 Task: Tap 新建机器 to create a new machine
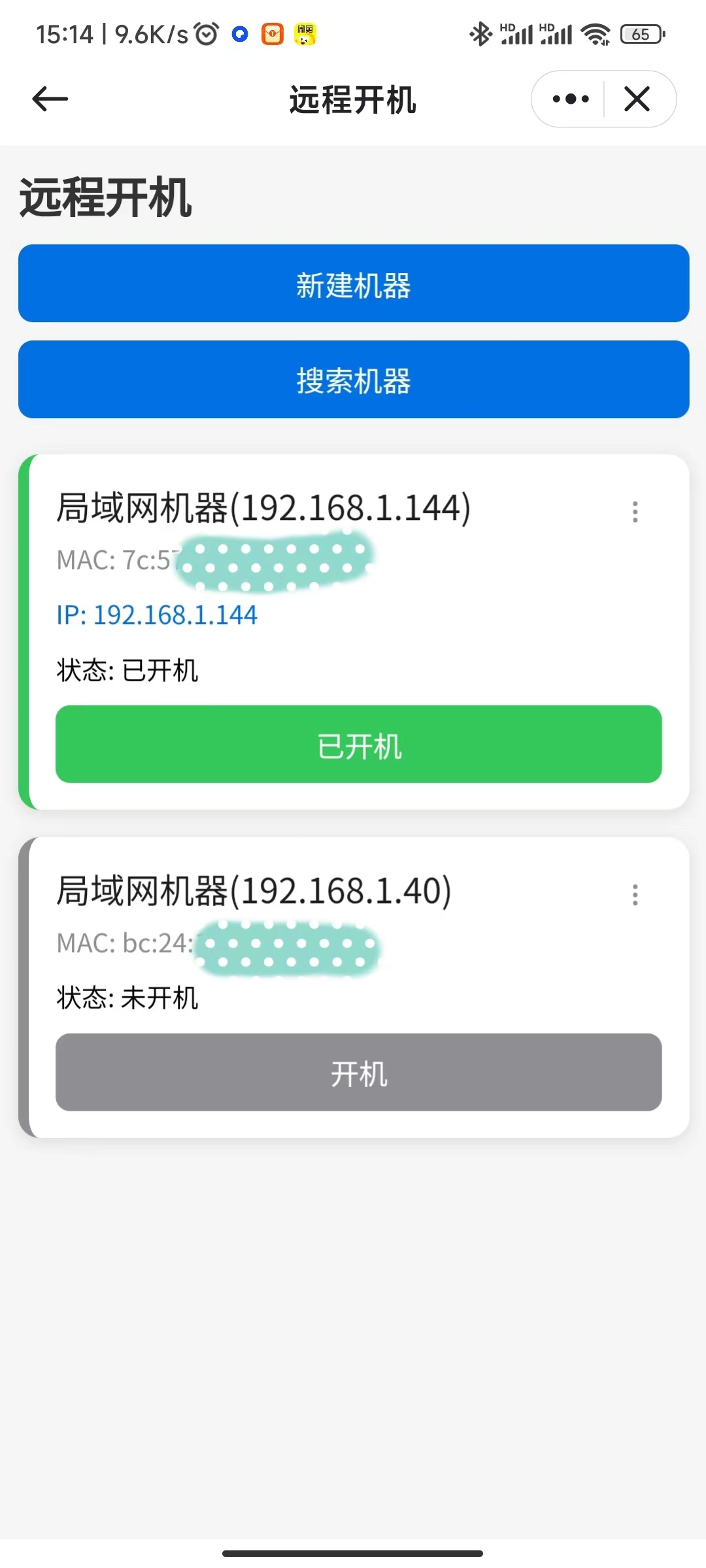(353, 284)
